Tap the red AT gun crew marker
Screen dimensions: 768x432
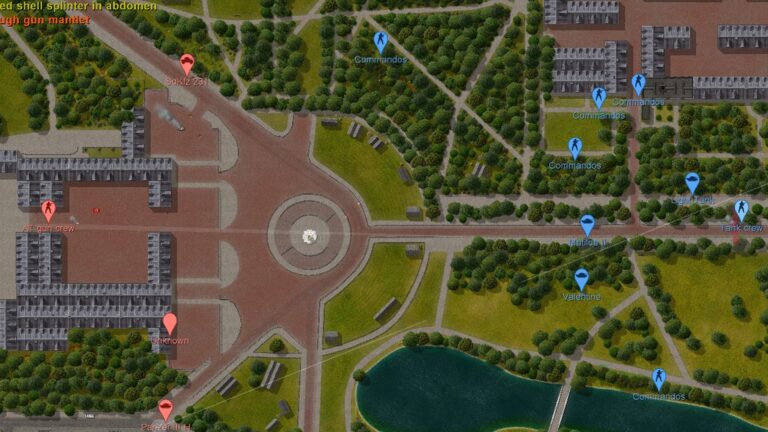(x=48, y=210)
